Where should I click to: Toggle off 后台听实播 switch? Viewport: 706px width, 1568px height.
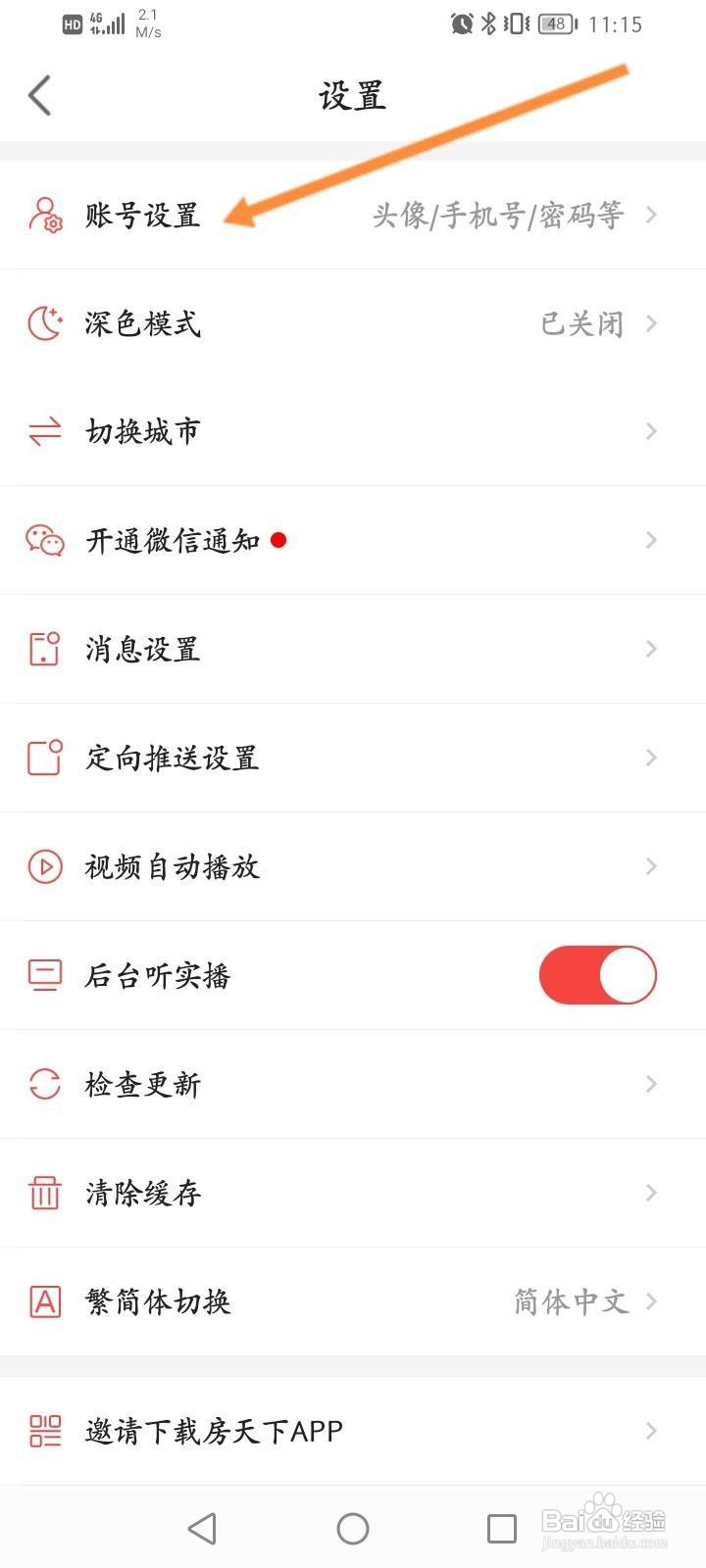(x=597, y=975)
